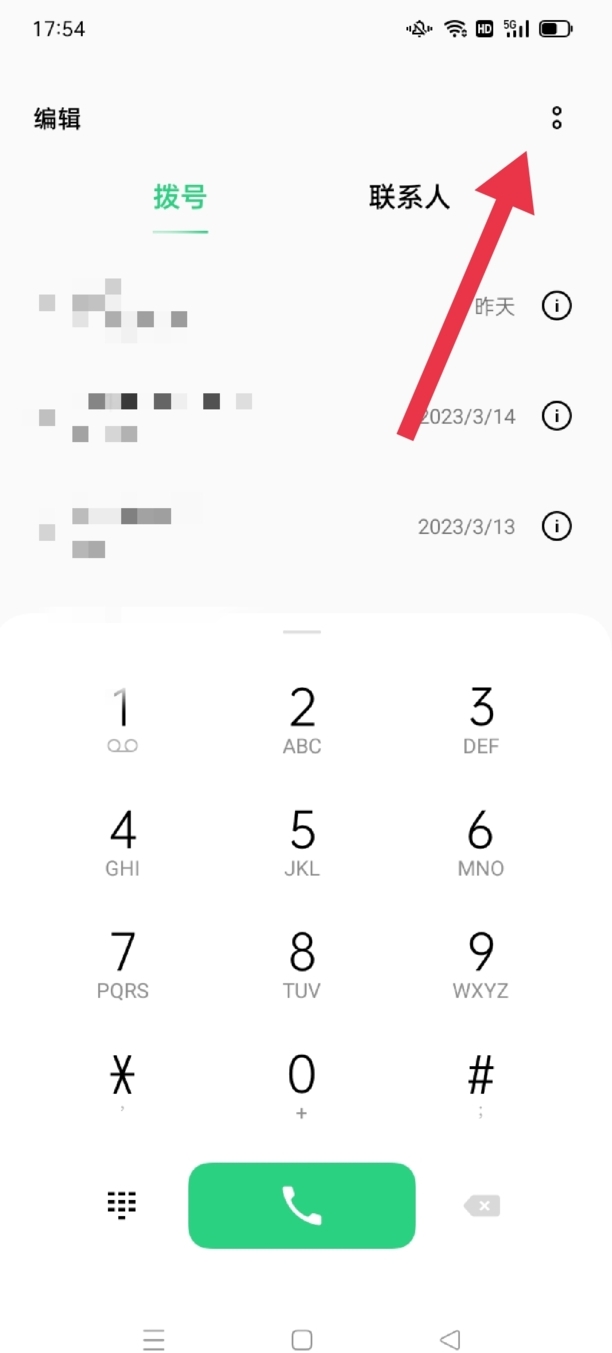Open the two-dot overflow menu
The height and width of the screenshot is (1353, 612).
pos(557,118)
